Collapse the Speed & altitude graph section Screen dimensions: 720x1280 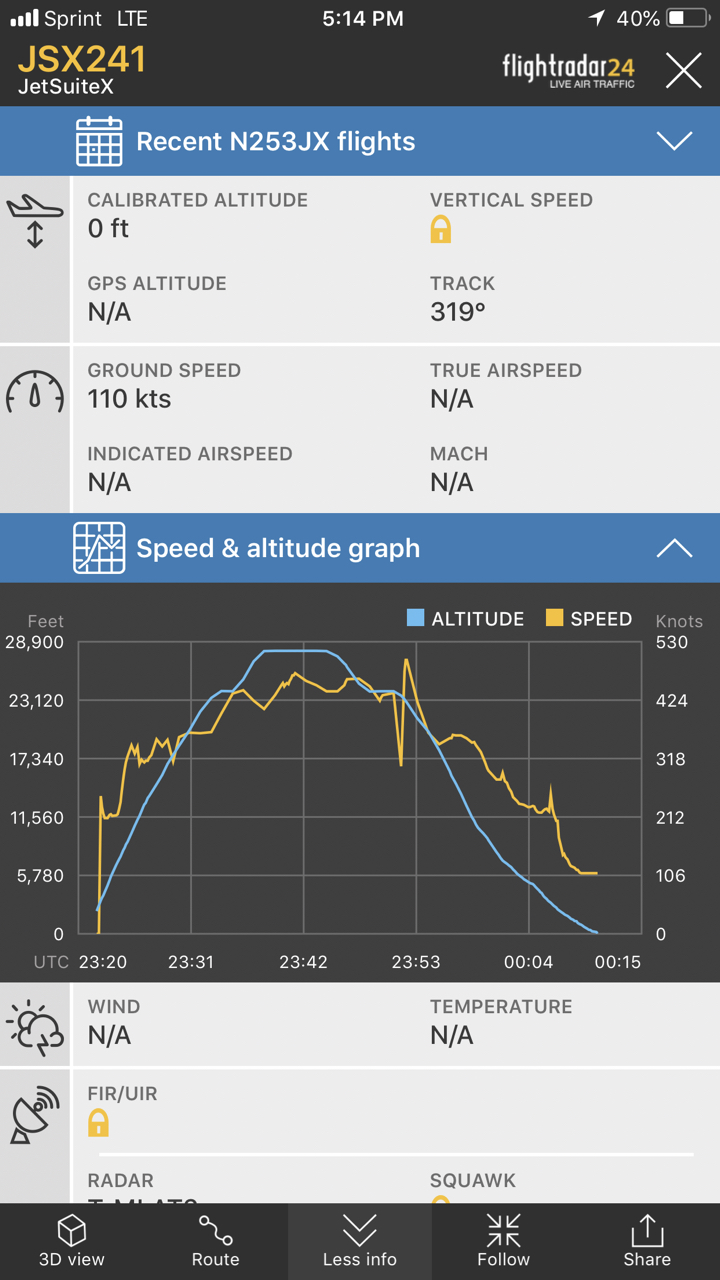[x=360, y=548]
